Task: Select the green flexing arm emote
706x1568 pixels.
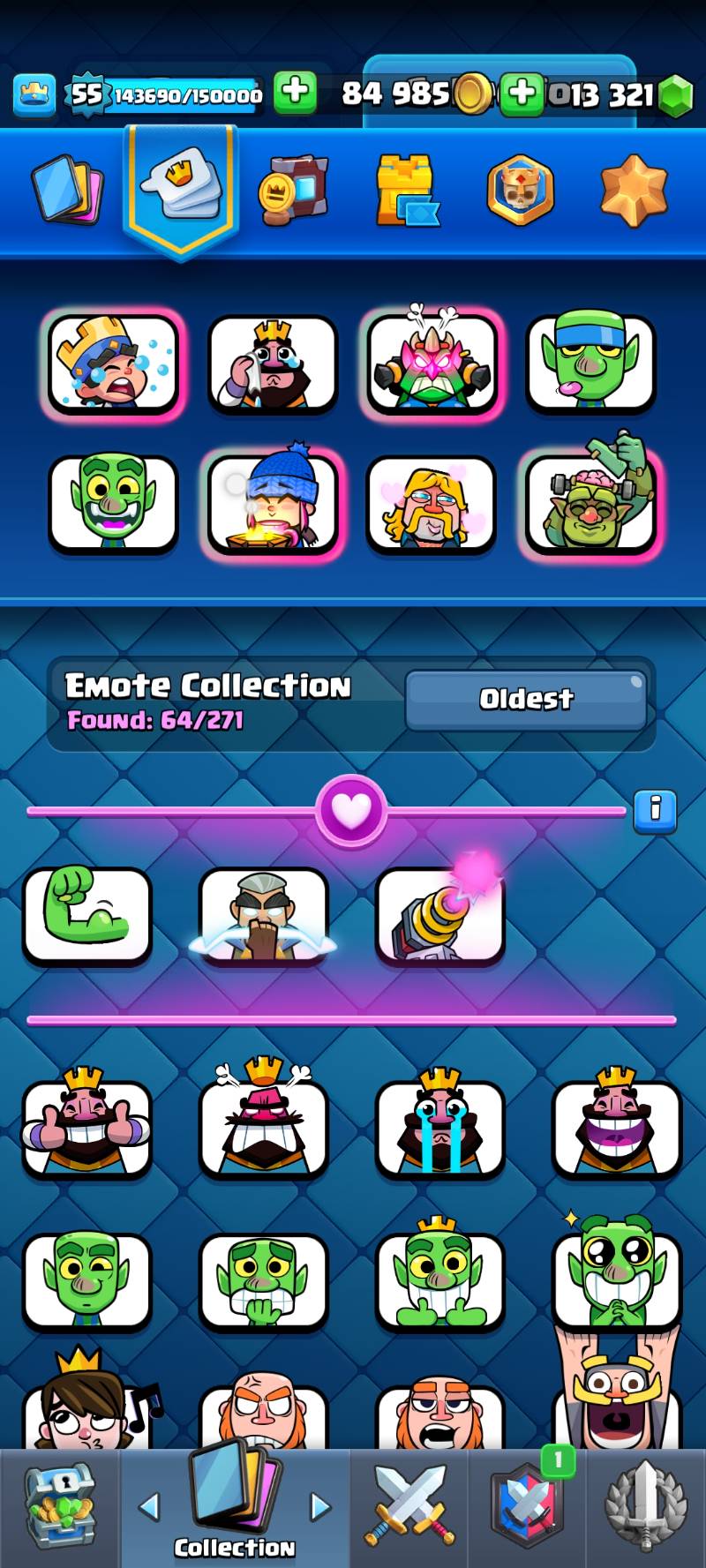Action: pos(87,915)
